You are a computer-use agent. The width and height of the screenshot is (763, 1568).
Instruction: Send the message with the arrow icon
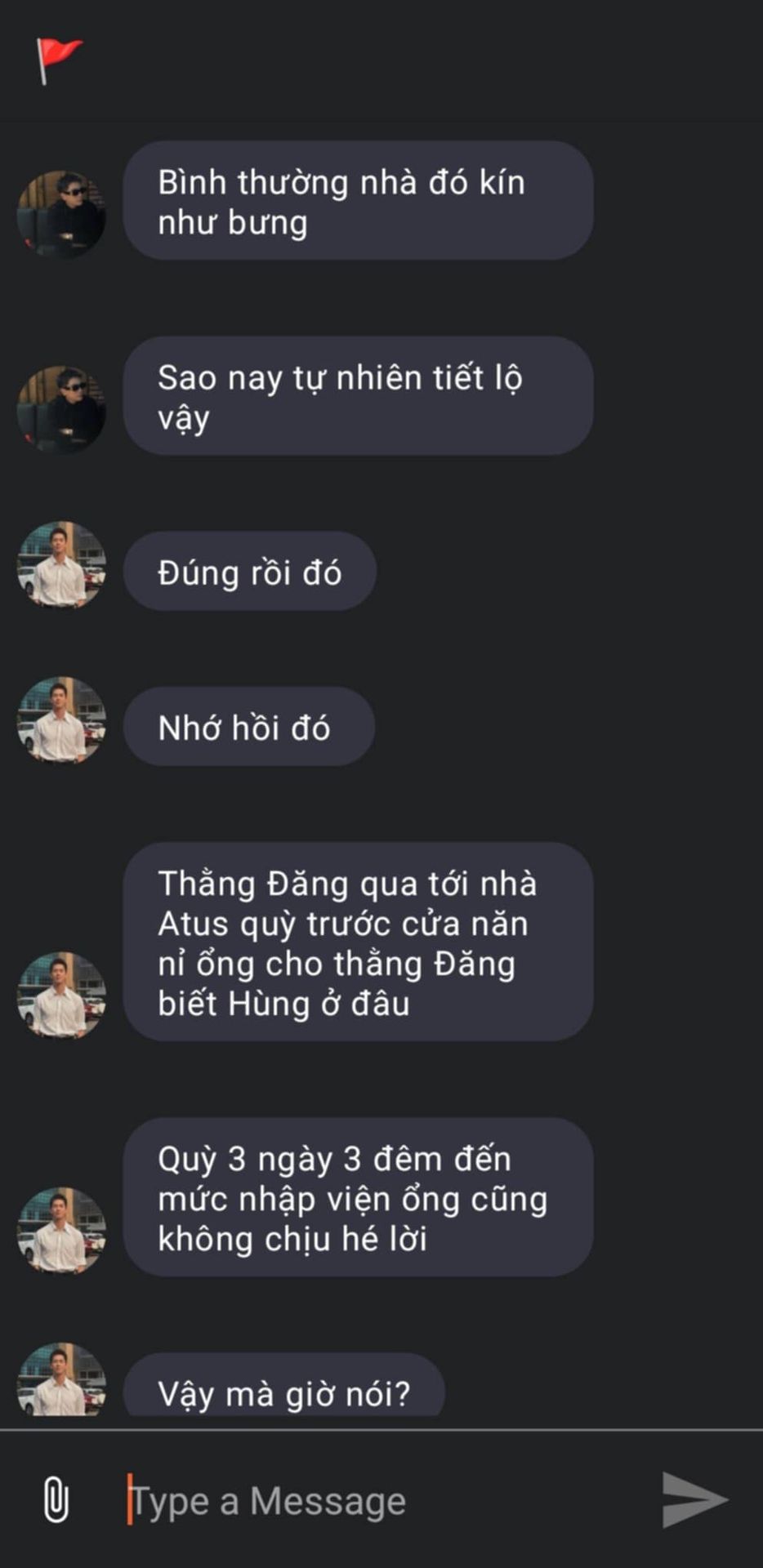click(x=694, y=1499)
